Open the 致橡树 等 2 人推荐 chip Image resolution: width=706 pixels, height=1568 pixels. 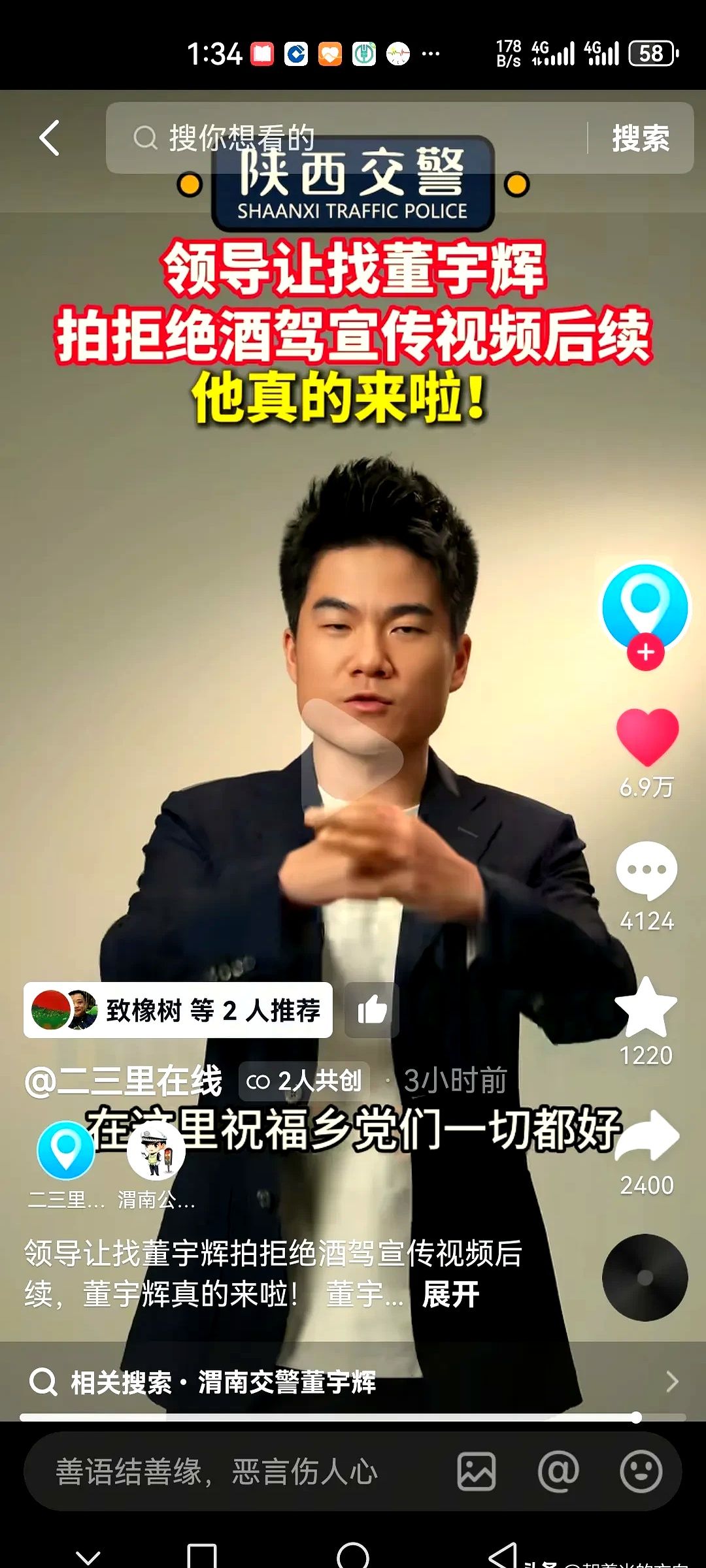tap(178, 1010)
